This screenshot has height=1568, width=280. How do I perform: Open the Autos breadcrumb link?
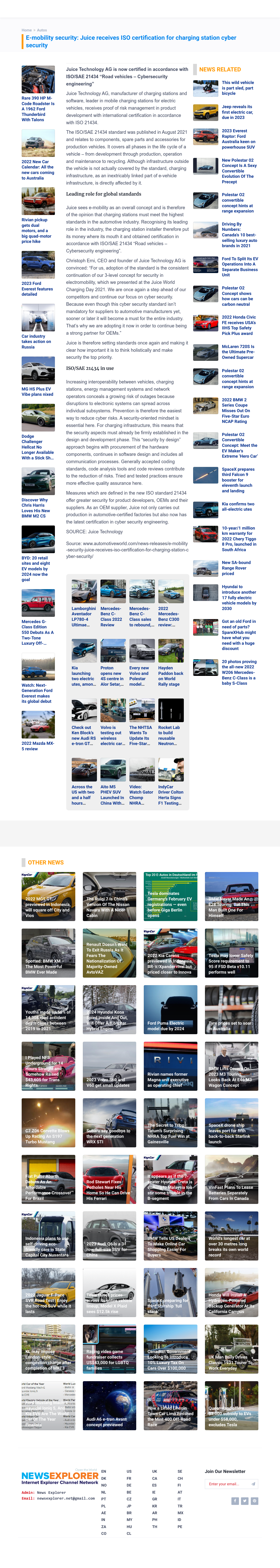[42, 30]
